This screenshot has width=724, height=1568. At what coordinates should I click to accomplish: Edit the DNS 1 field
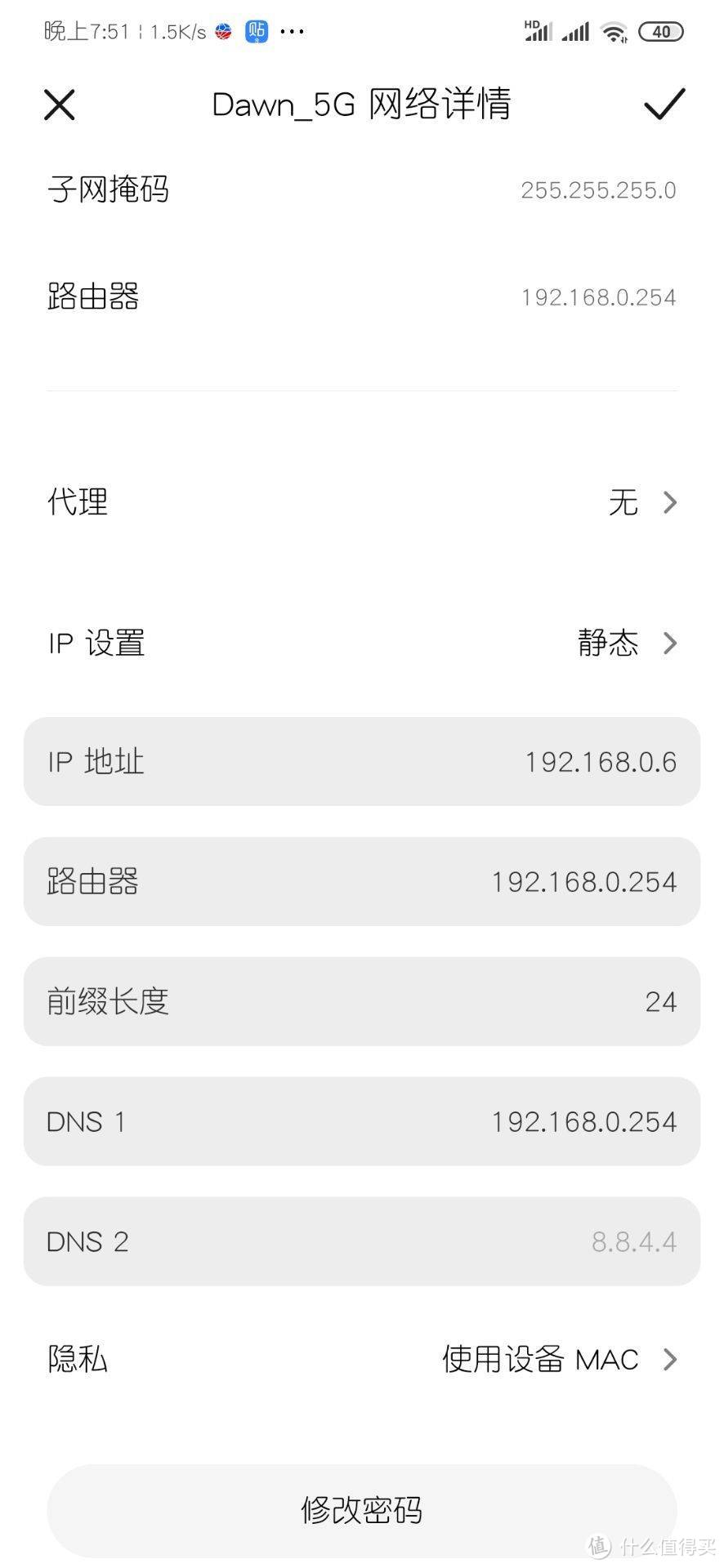362,1121
